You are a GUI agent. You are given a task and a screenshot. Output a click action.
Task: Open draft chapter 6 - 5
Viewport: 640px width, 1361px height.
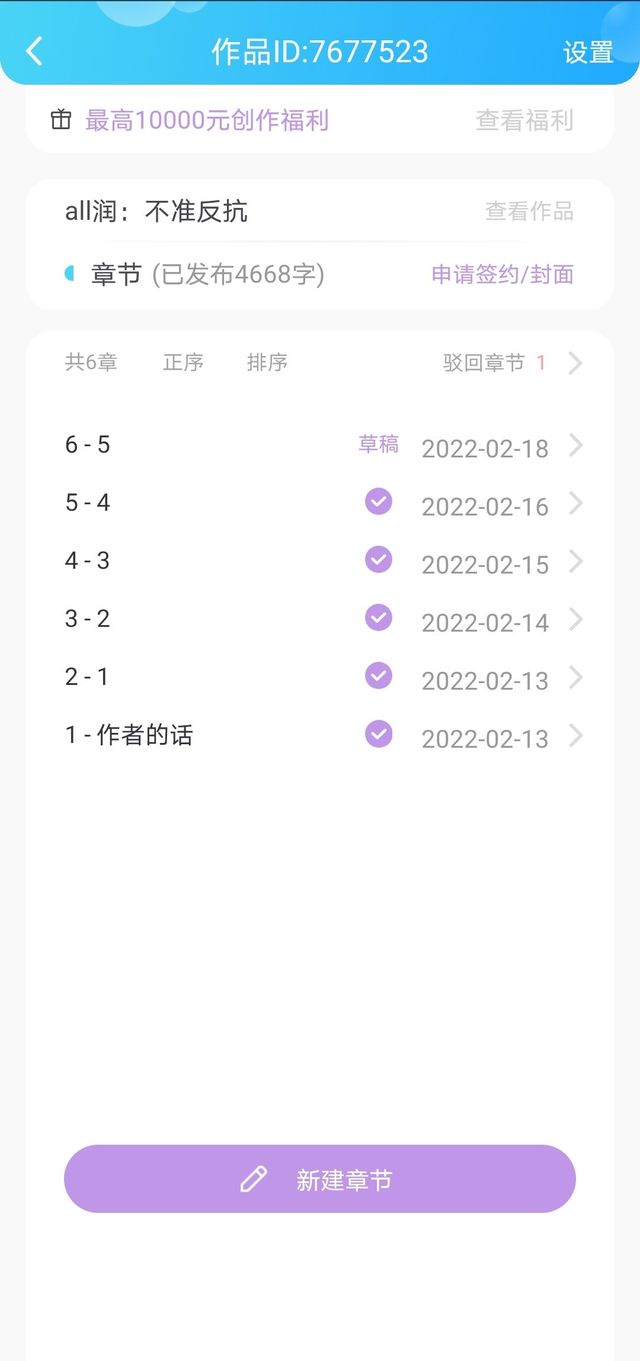(x=320, y=446)
